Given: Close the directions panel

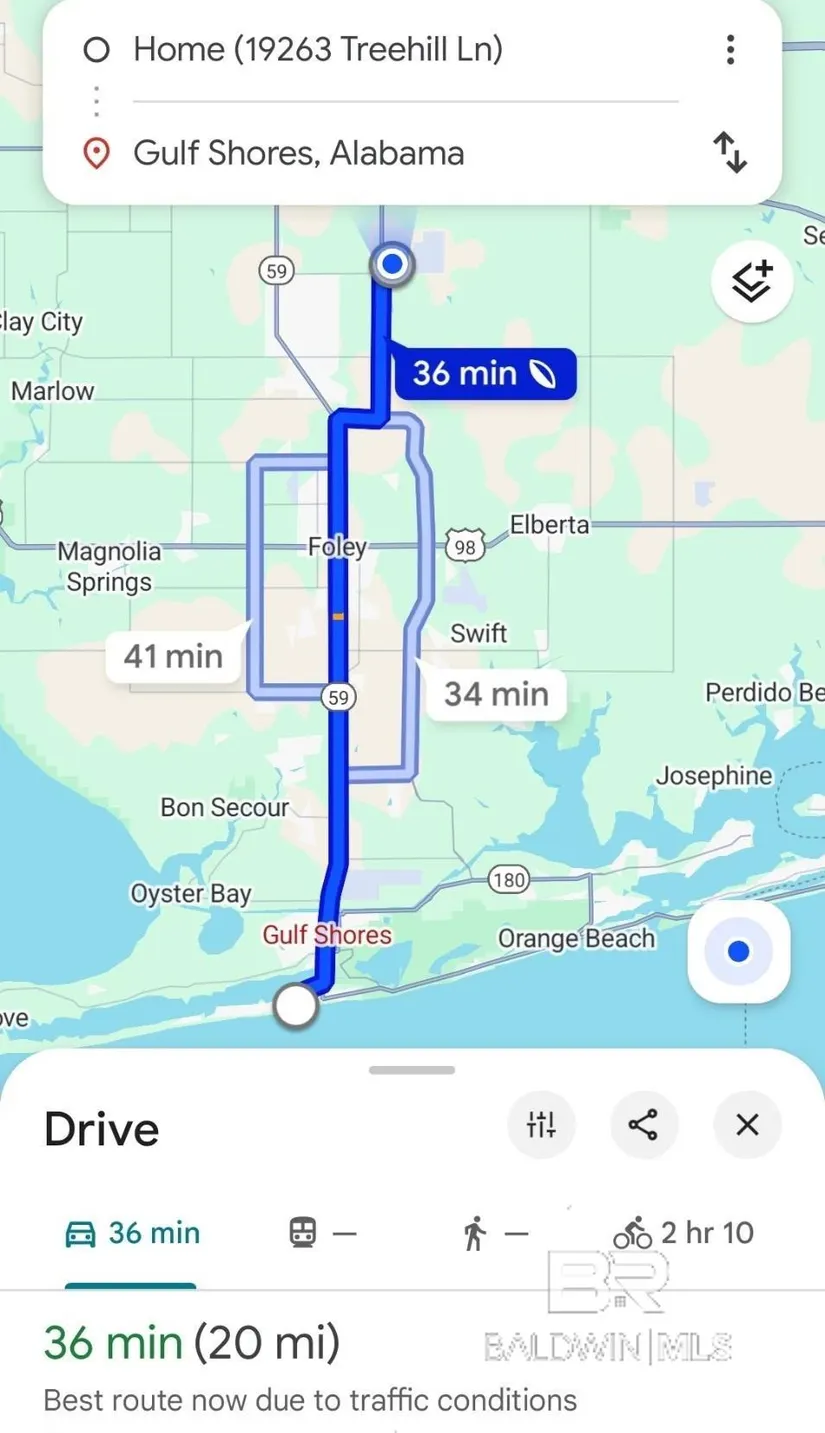Looking at the screenshot, I should pos(747,1125).
